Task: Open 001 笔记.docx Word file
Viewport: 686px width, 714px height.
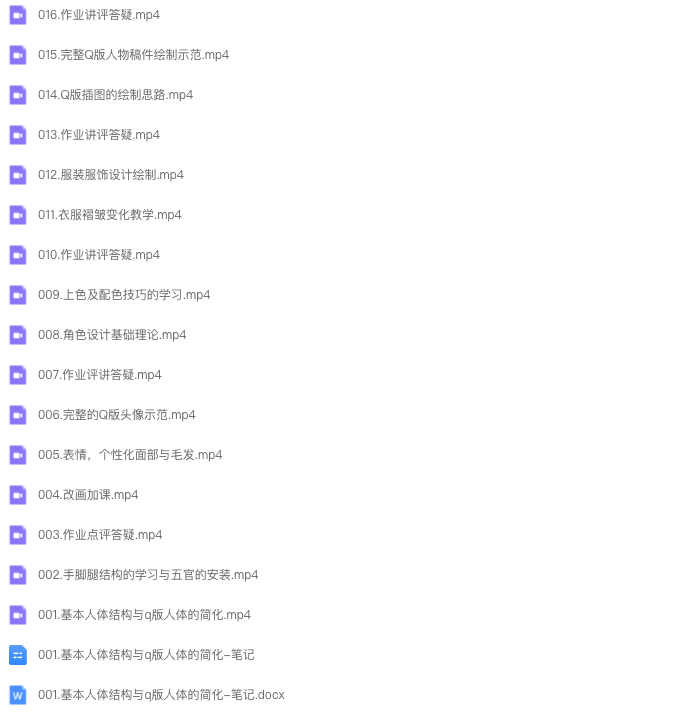Action: point(161,695)
